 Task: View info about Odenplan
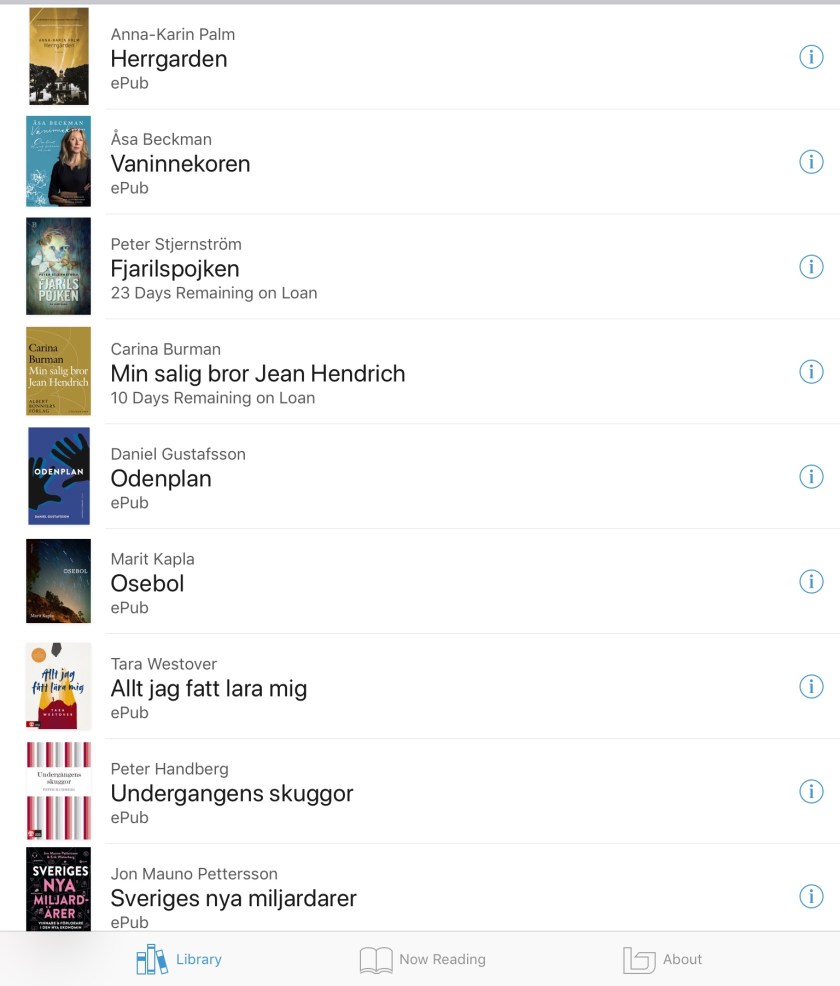pos(811,477)
